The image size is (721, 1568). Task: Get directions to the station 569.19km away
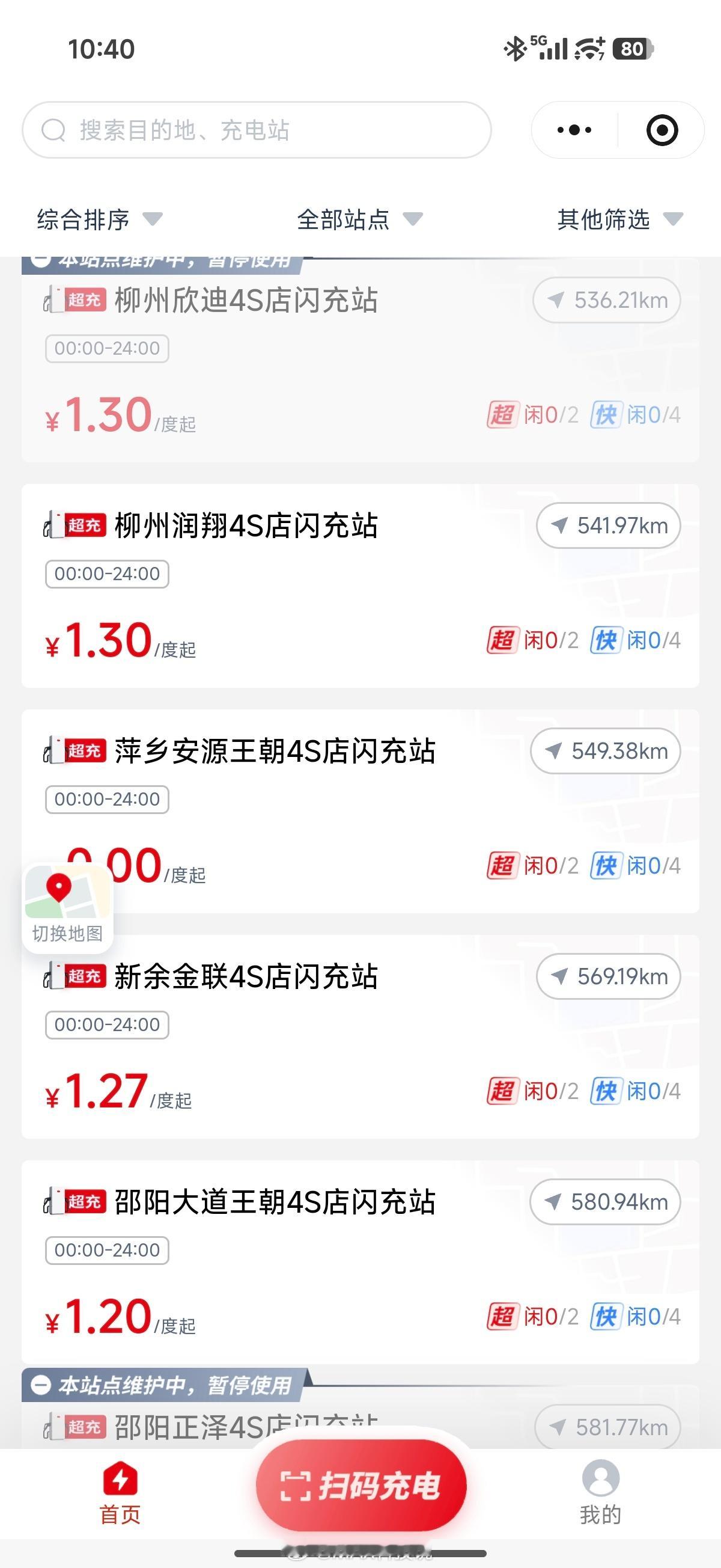[x=609, y=976]
